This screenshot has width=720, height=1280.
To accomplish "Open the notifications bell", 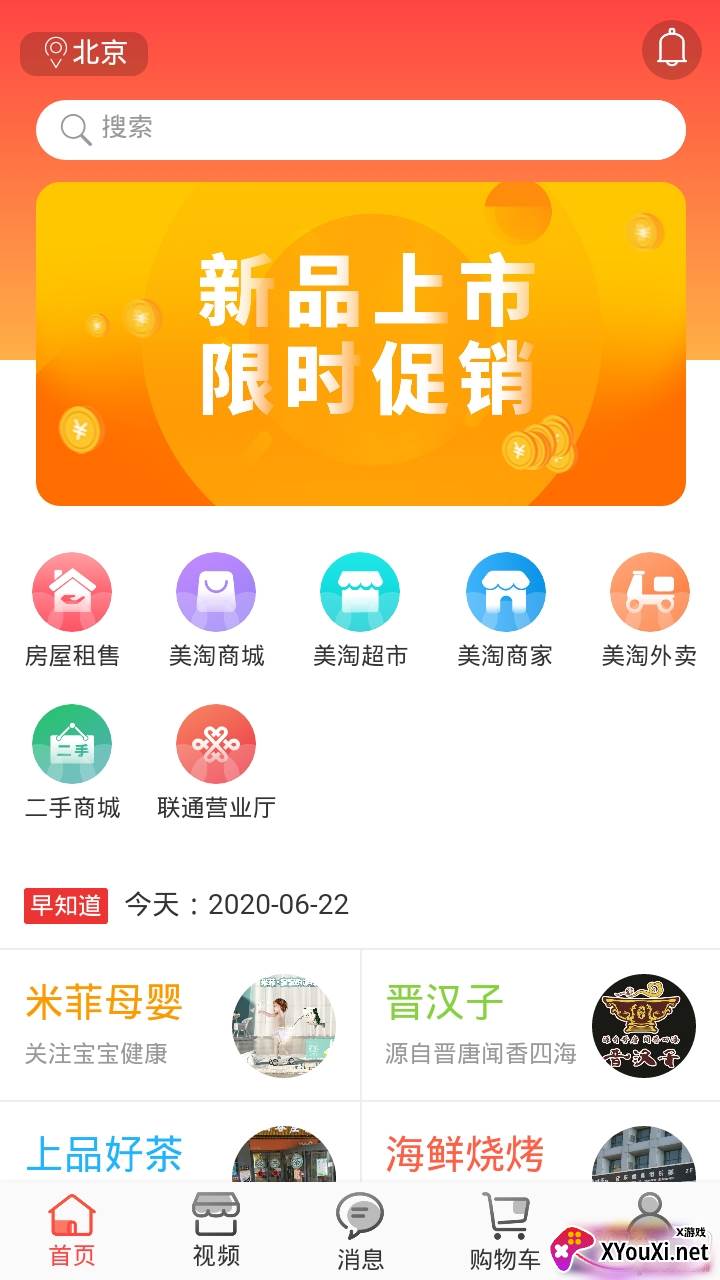I will coord(671,49).
